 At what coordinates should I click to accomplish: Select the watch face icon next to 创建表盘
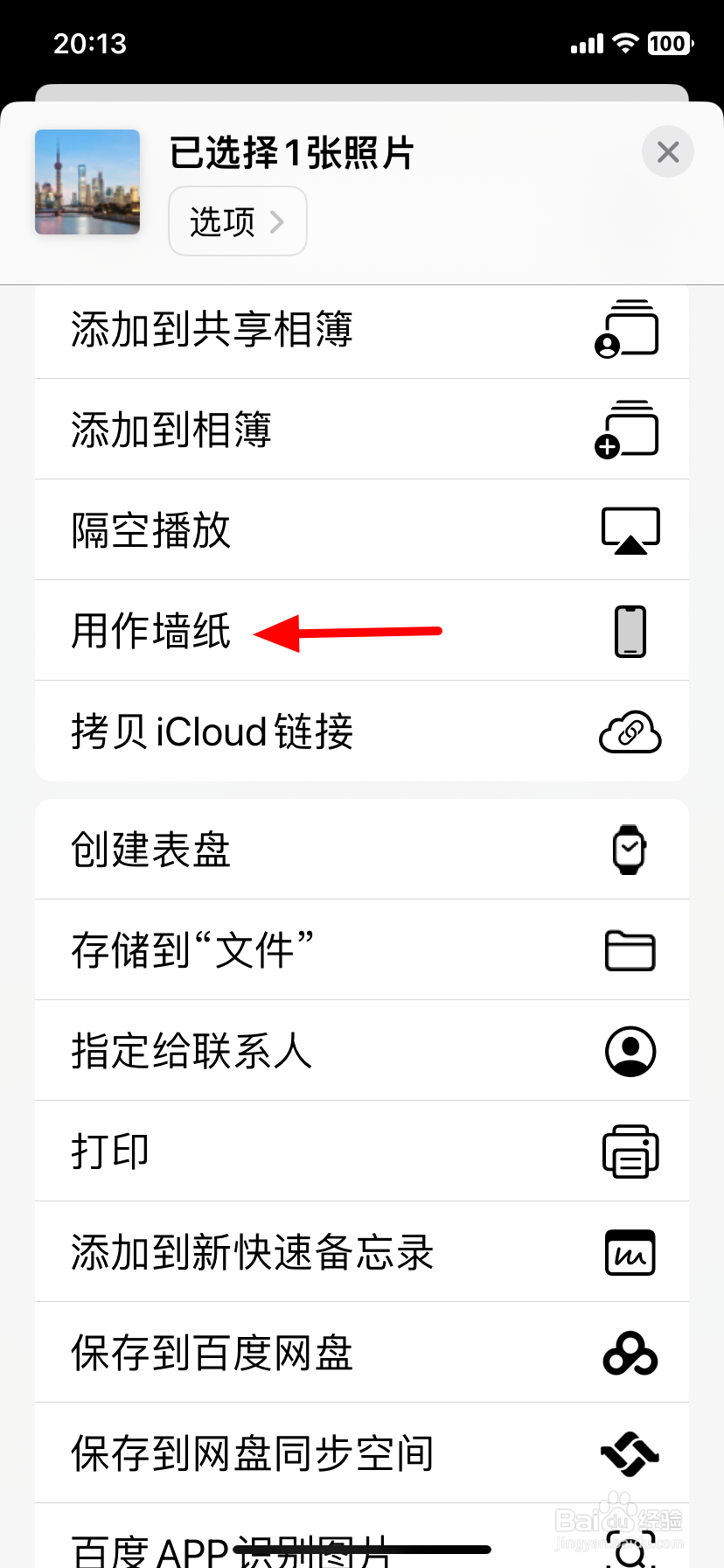[630, 850]
